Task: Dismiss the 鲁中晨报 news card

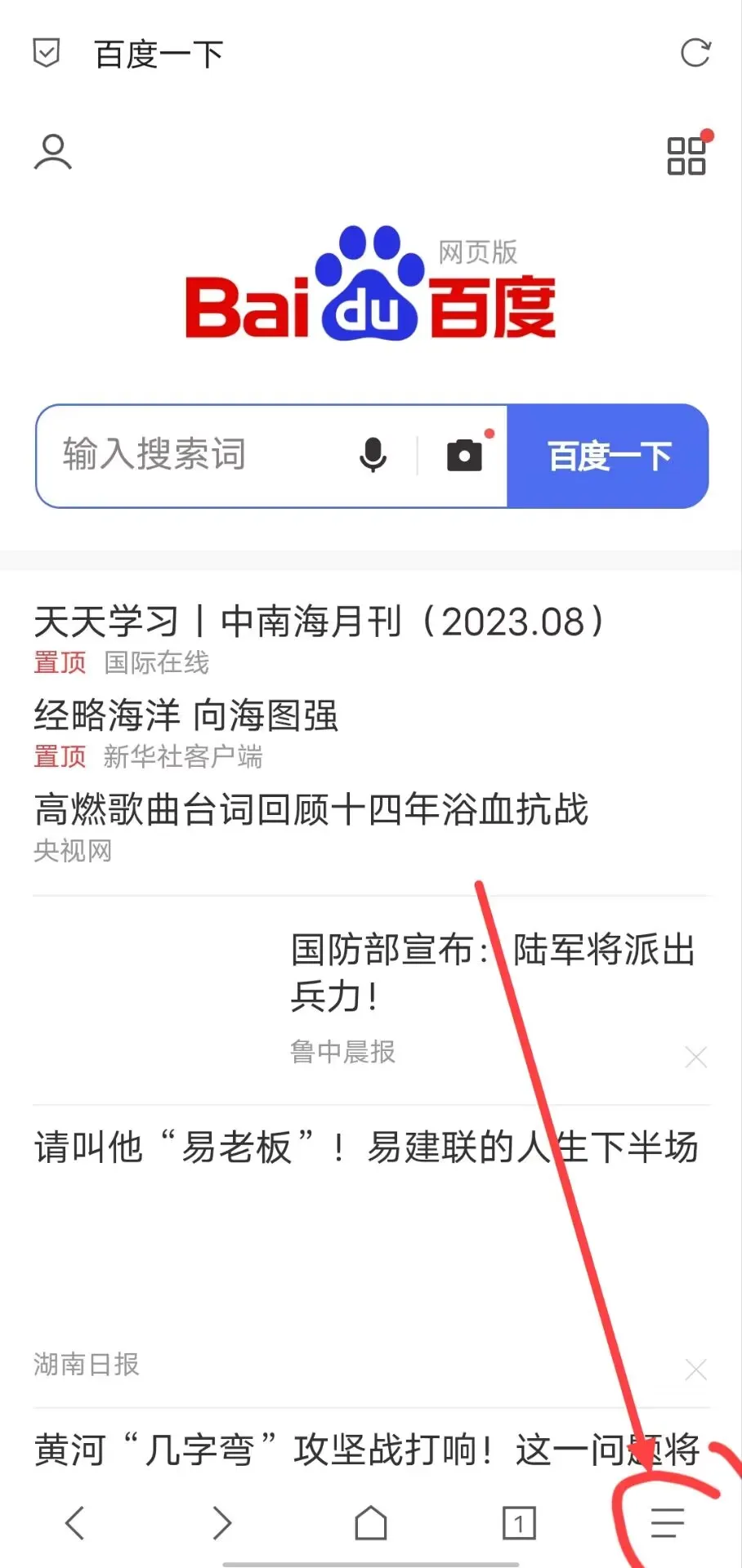Action: (695, 1058)
